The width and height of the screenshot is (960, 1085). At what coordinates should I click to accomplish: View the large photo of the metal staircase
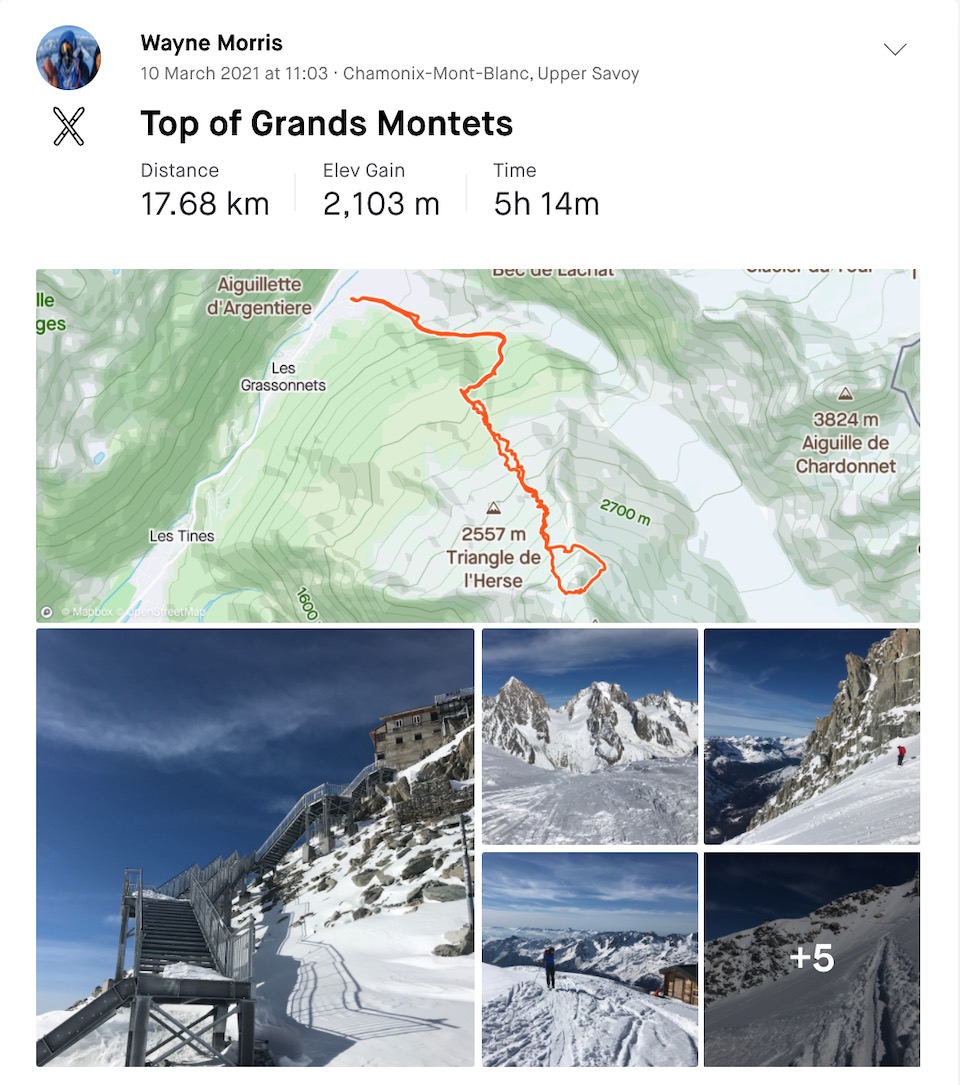[x=255, y=847]
